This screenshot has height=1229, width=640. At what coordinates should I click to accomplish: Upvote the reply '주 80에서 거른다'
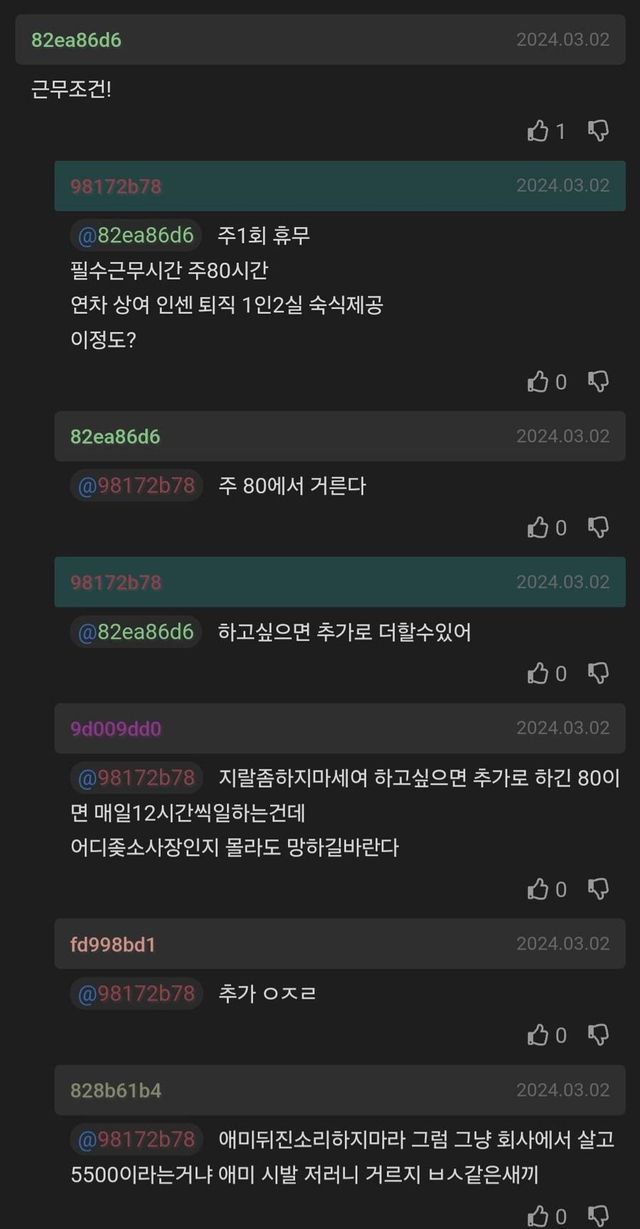[539, 527]
